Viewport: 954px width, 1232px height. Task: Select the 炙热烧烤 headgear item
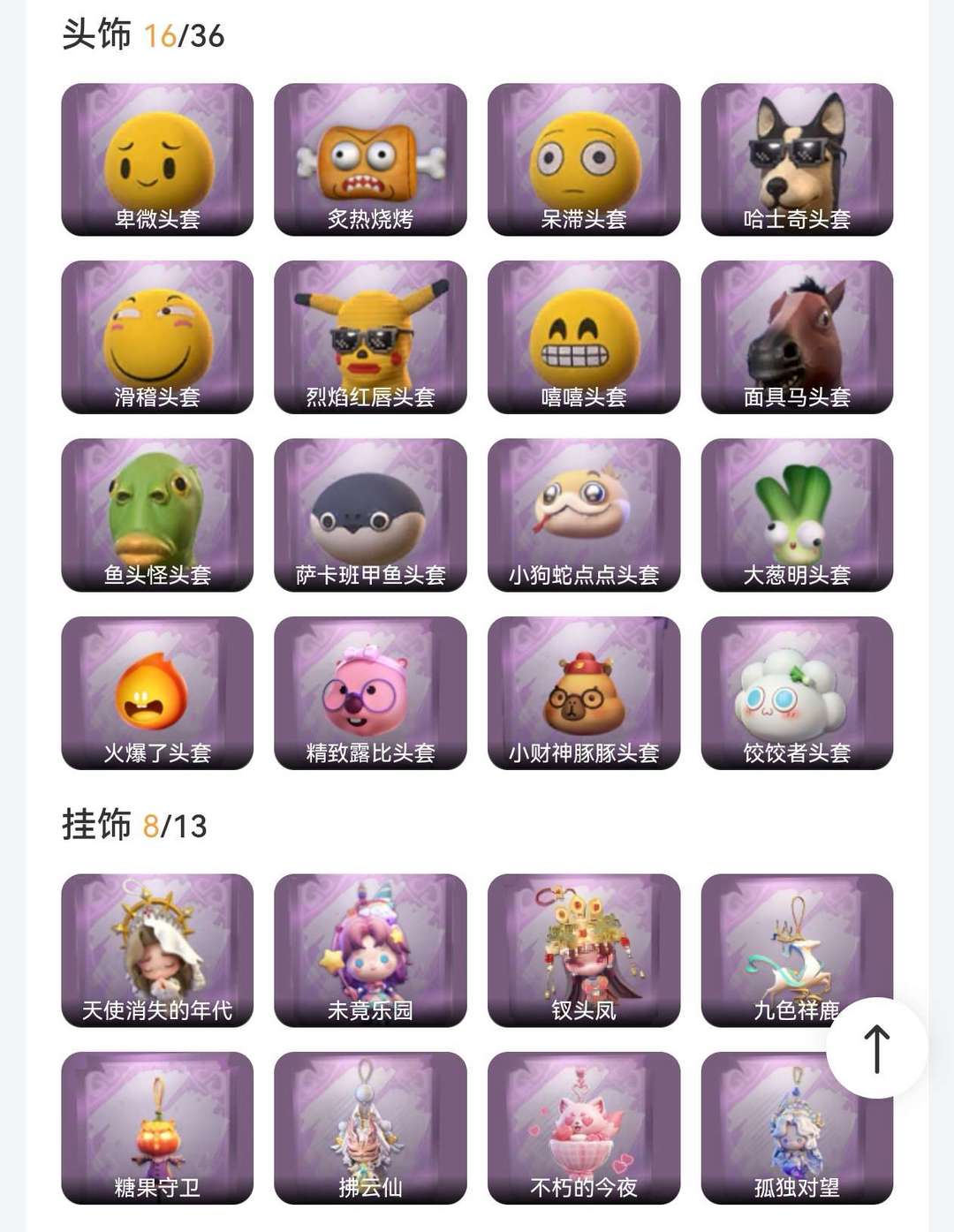pos(370,160)
